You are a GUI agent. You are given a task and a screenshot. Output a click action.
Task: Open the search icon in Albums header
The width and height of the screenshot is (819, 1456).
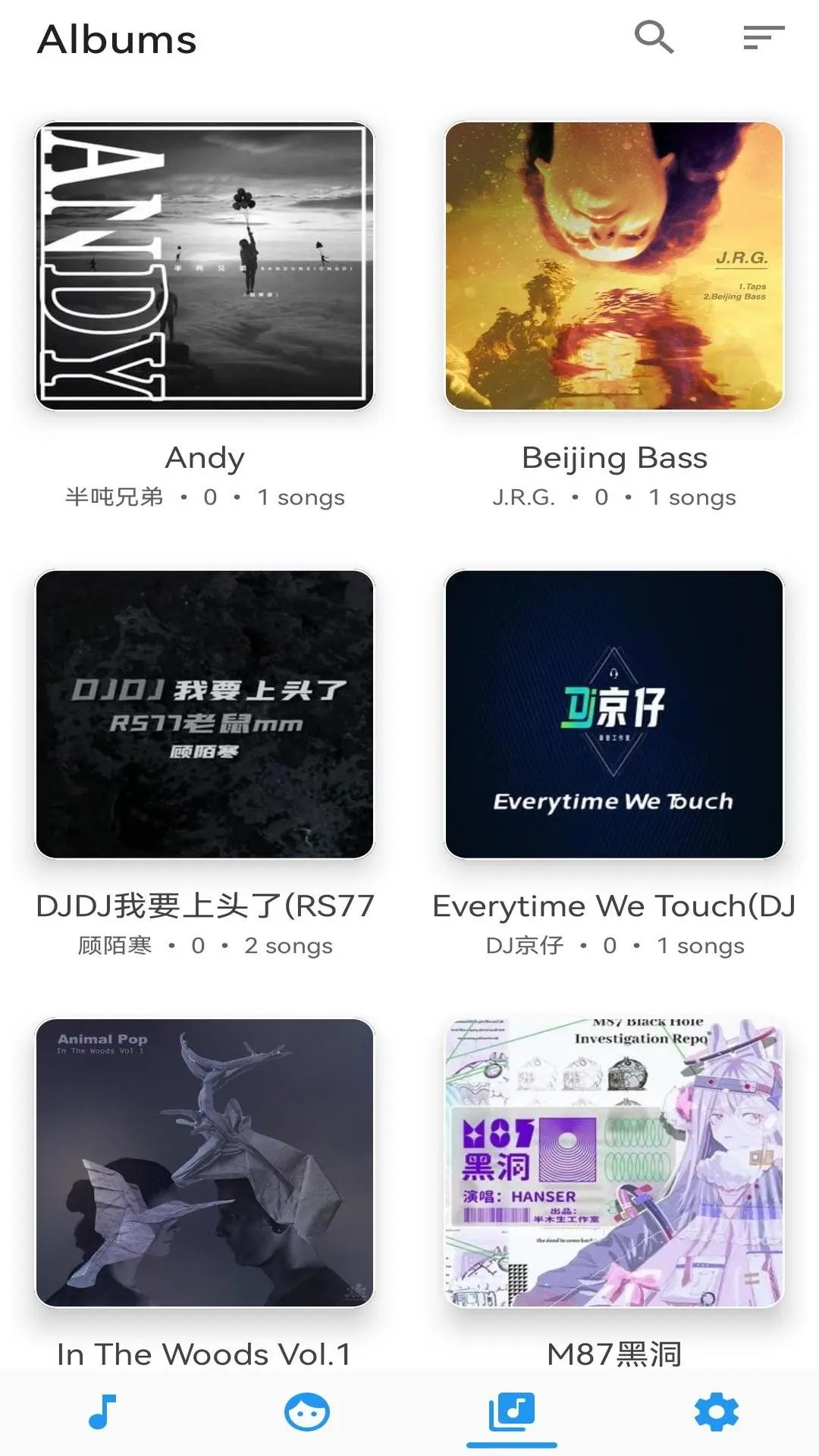(x=654, y=36)
